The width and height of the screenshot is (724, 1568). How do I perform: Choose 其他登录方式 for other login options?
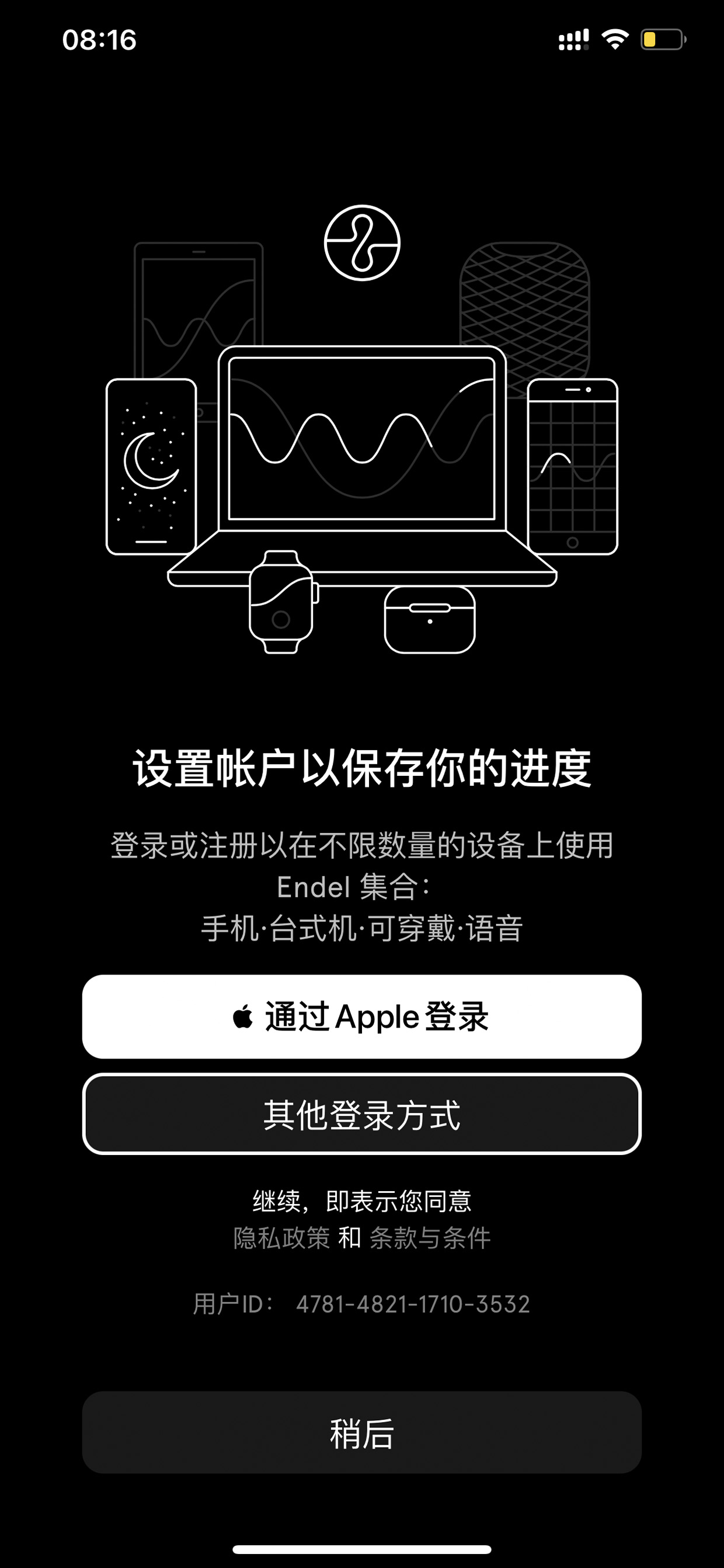pos(362,1114)
